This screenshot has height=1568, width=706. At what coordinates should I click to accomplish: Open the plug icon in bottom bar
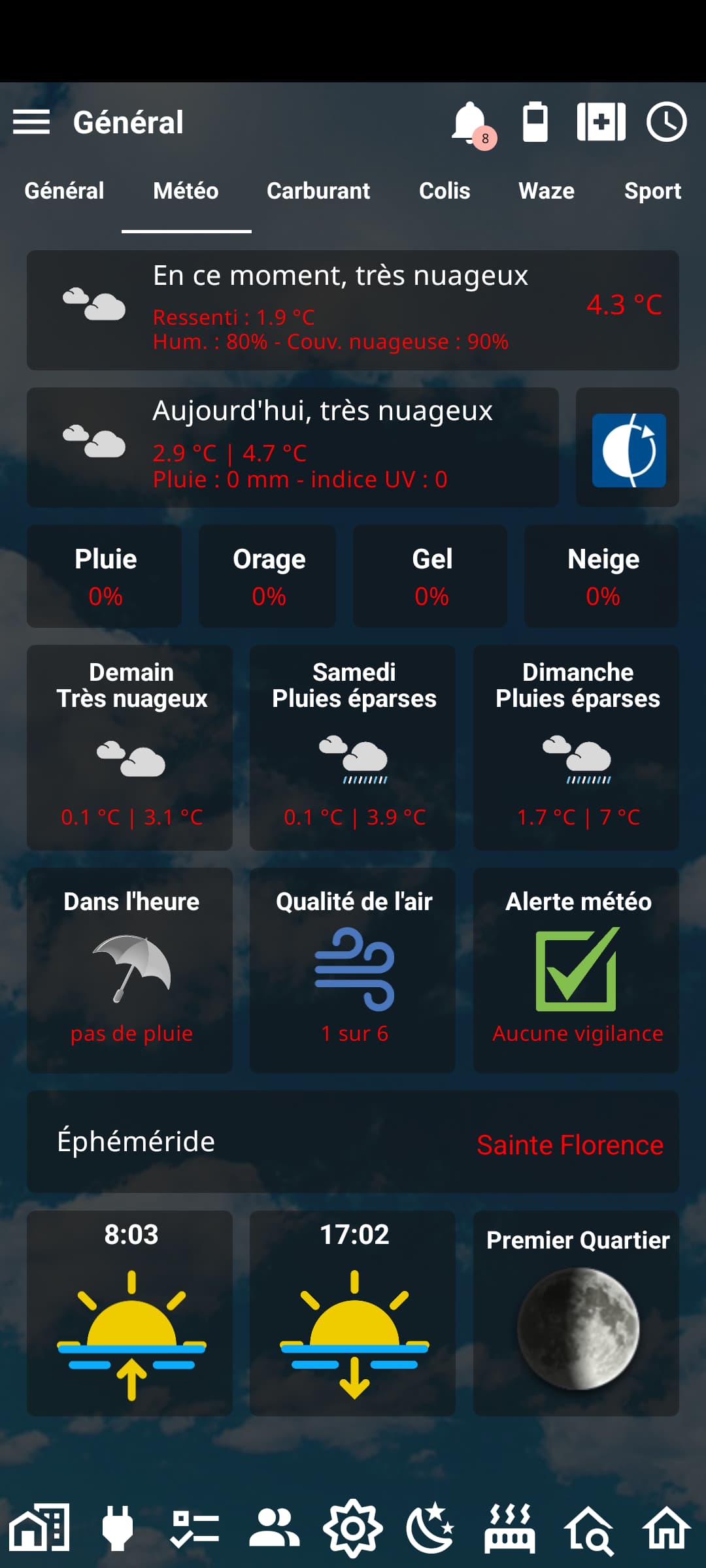pyautogui.click(x=118, y=1529)
